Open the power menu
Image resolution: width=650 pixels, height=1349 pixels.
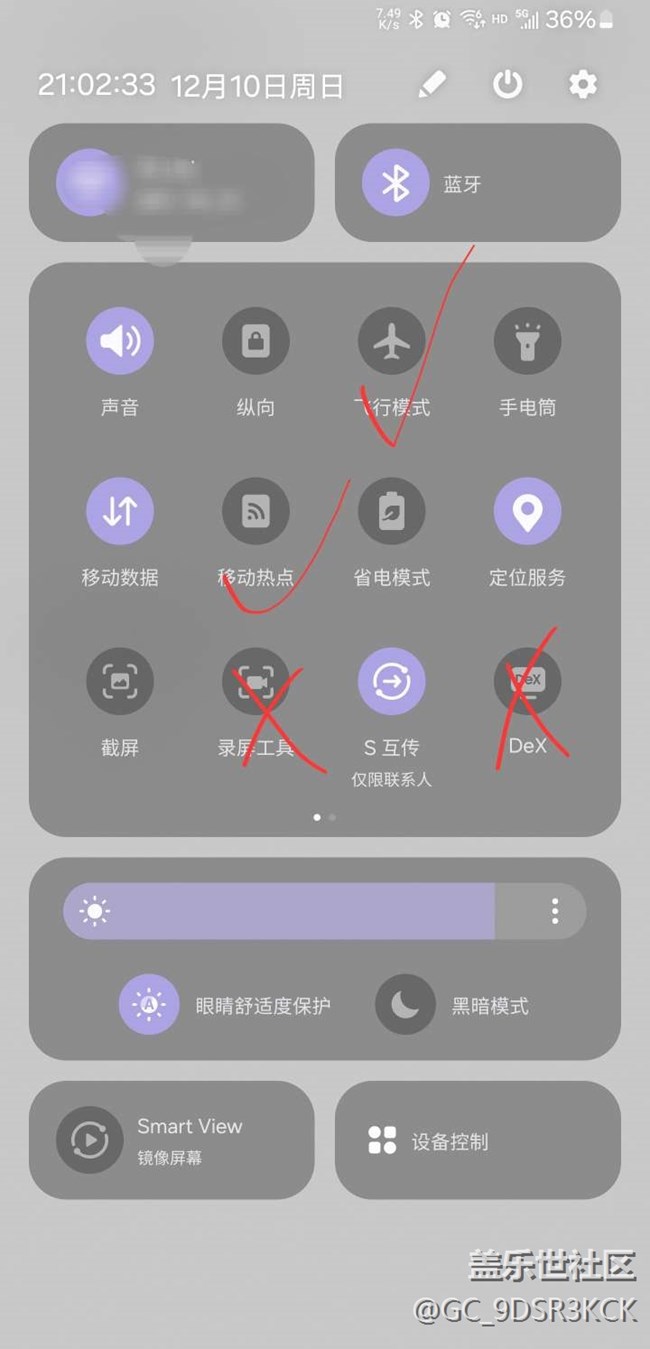[x=507, y=84]
